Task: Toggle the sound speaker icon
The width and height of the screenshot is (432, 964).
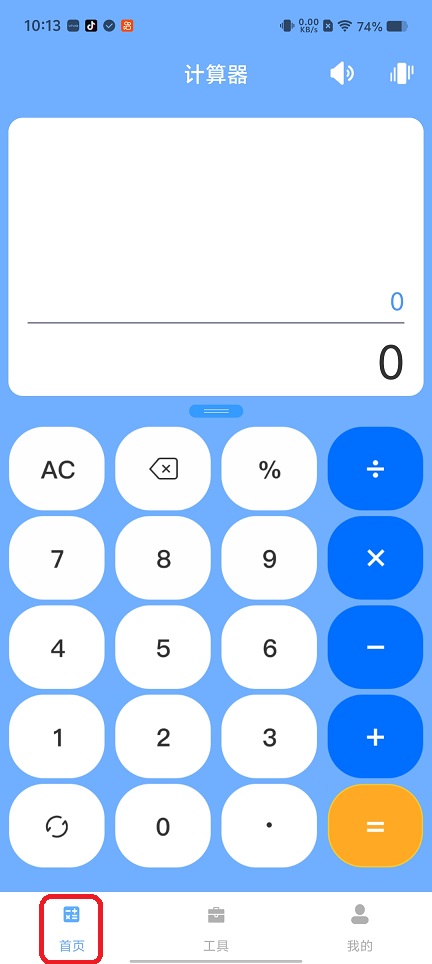Action: tap(342, 74)
